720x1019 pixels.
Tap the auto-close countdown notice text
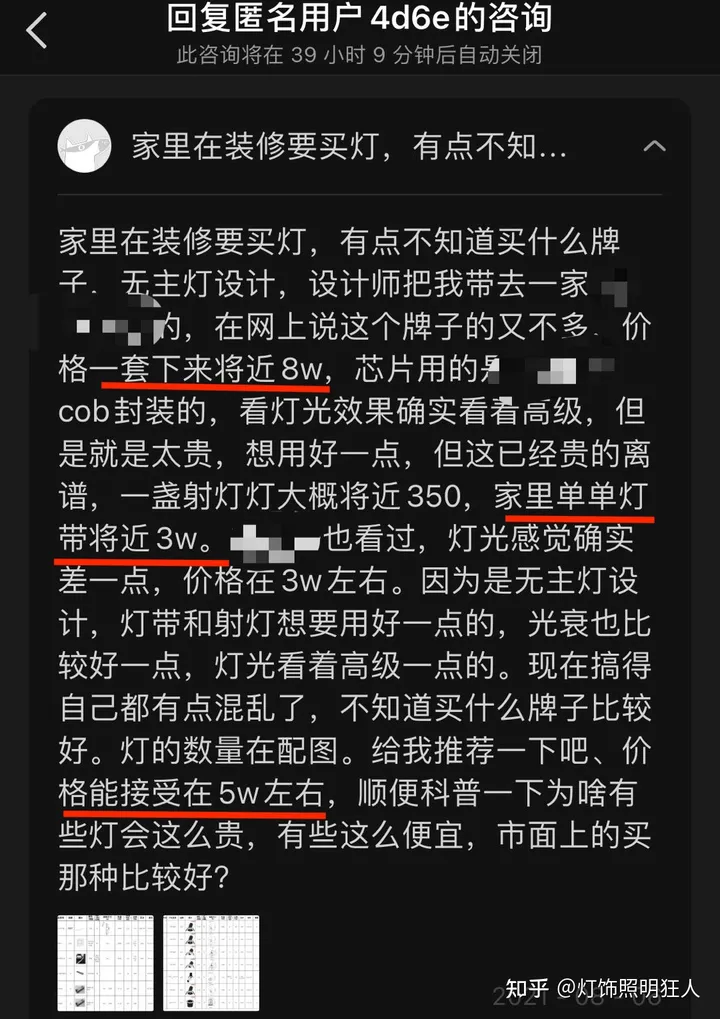pos(360,56)
